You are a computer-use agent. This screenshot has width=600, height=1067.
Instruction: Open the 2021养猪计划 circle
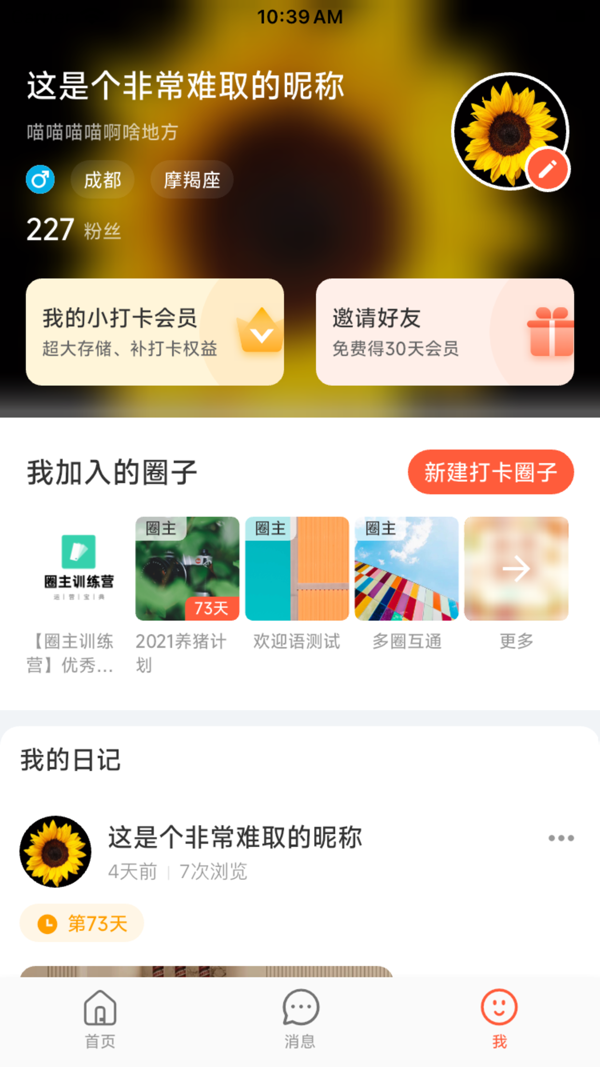click(187, 569)
